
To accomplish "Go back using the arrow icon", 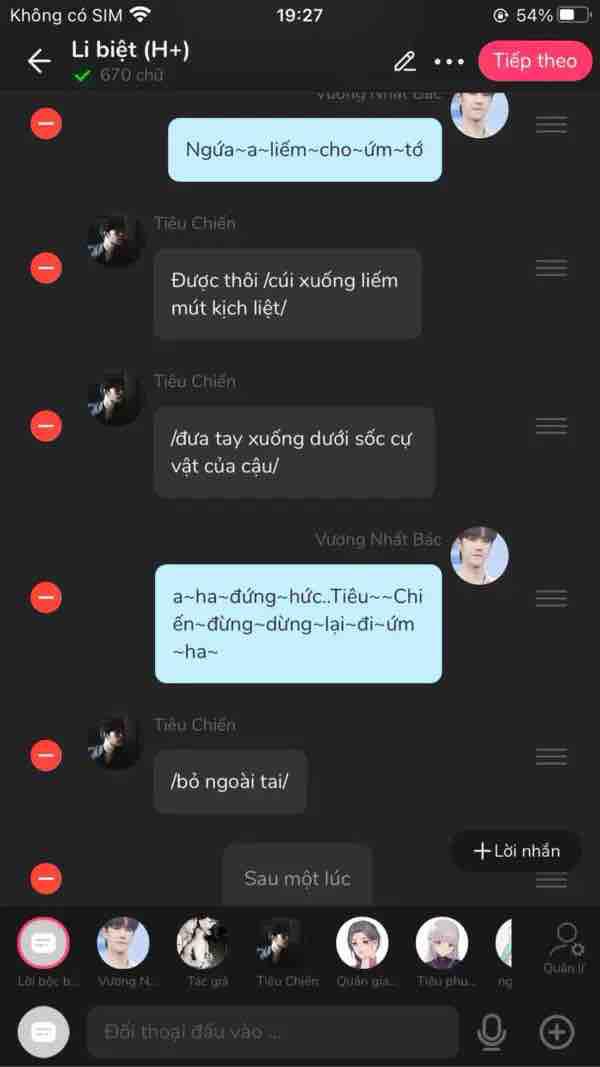I will click(39, 61).
